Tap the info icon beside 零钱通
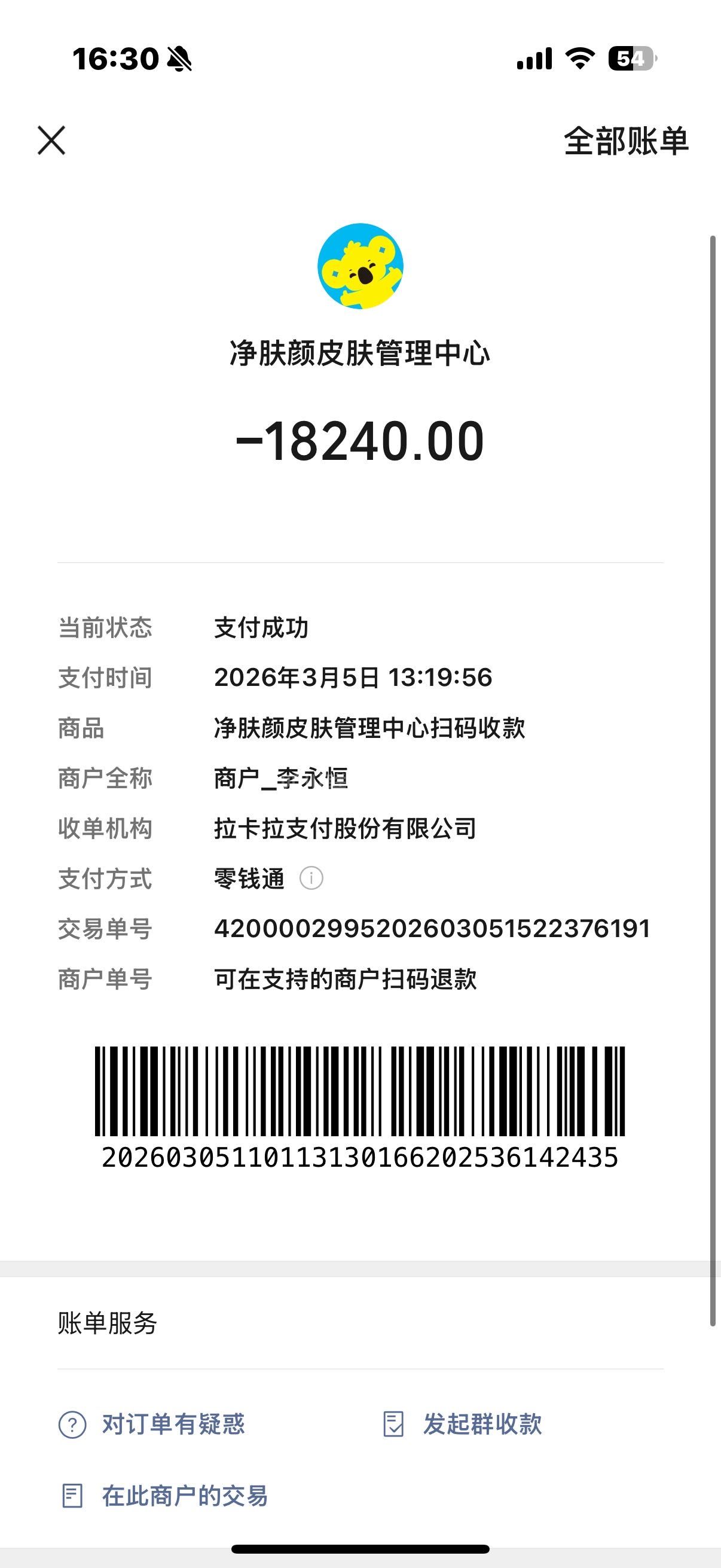 pos(311,878)
